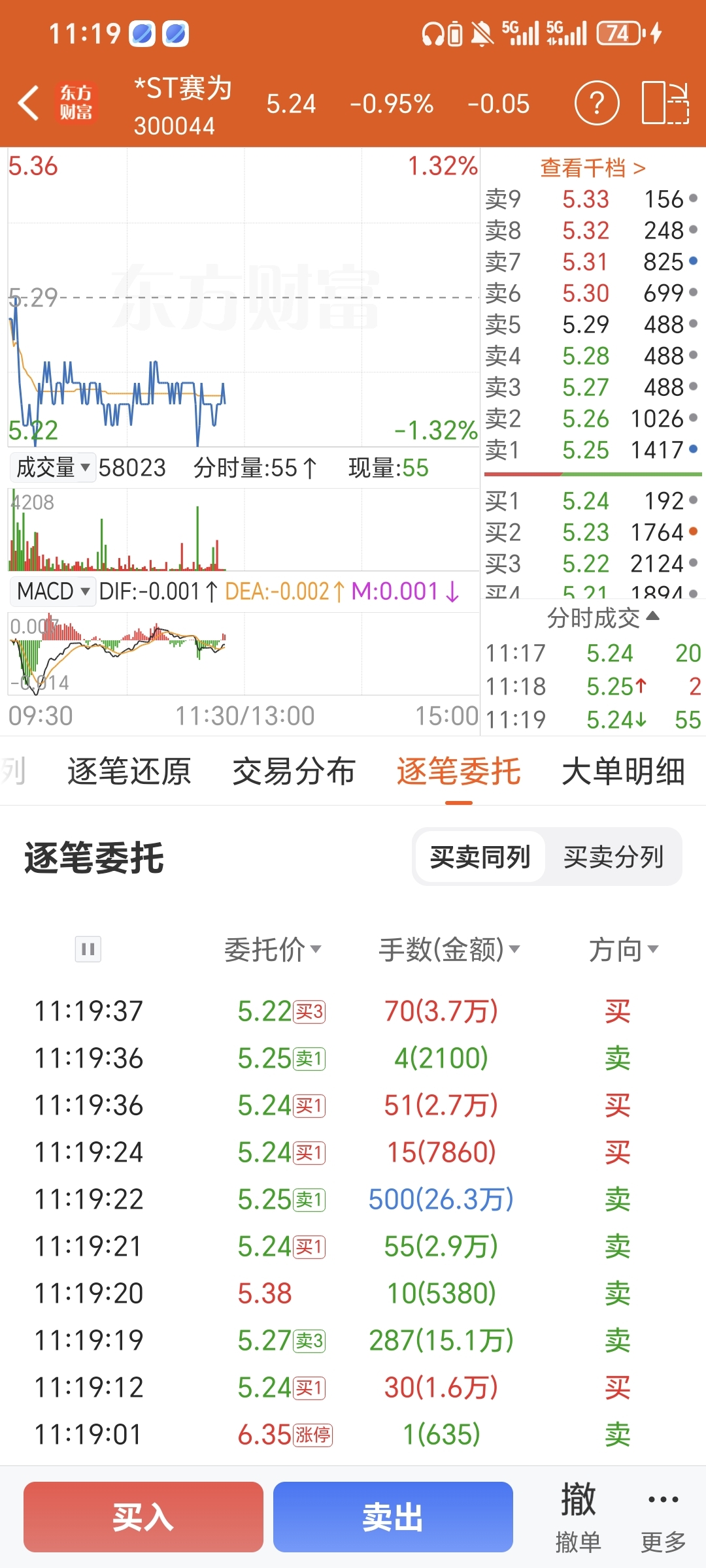Switch to 逐笔还原 tab
Viewport: 706px width, 1568px height.
pos(129,772)
